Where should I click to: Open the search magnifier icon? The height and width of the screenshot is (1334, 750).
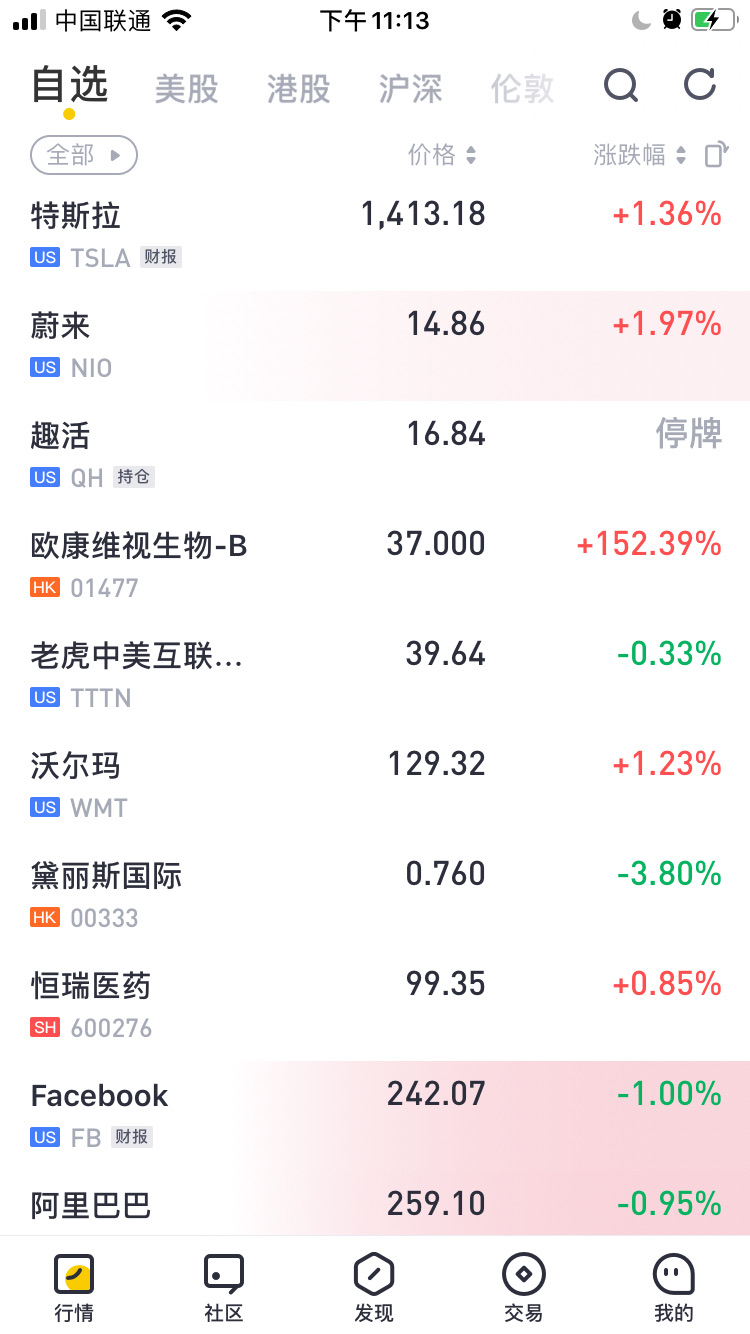621,85
